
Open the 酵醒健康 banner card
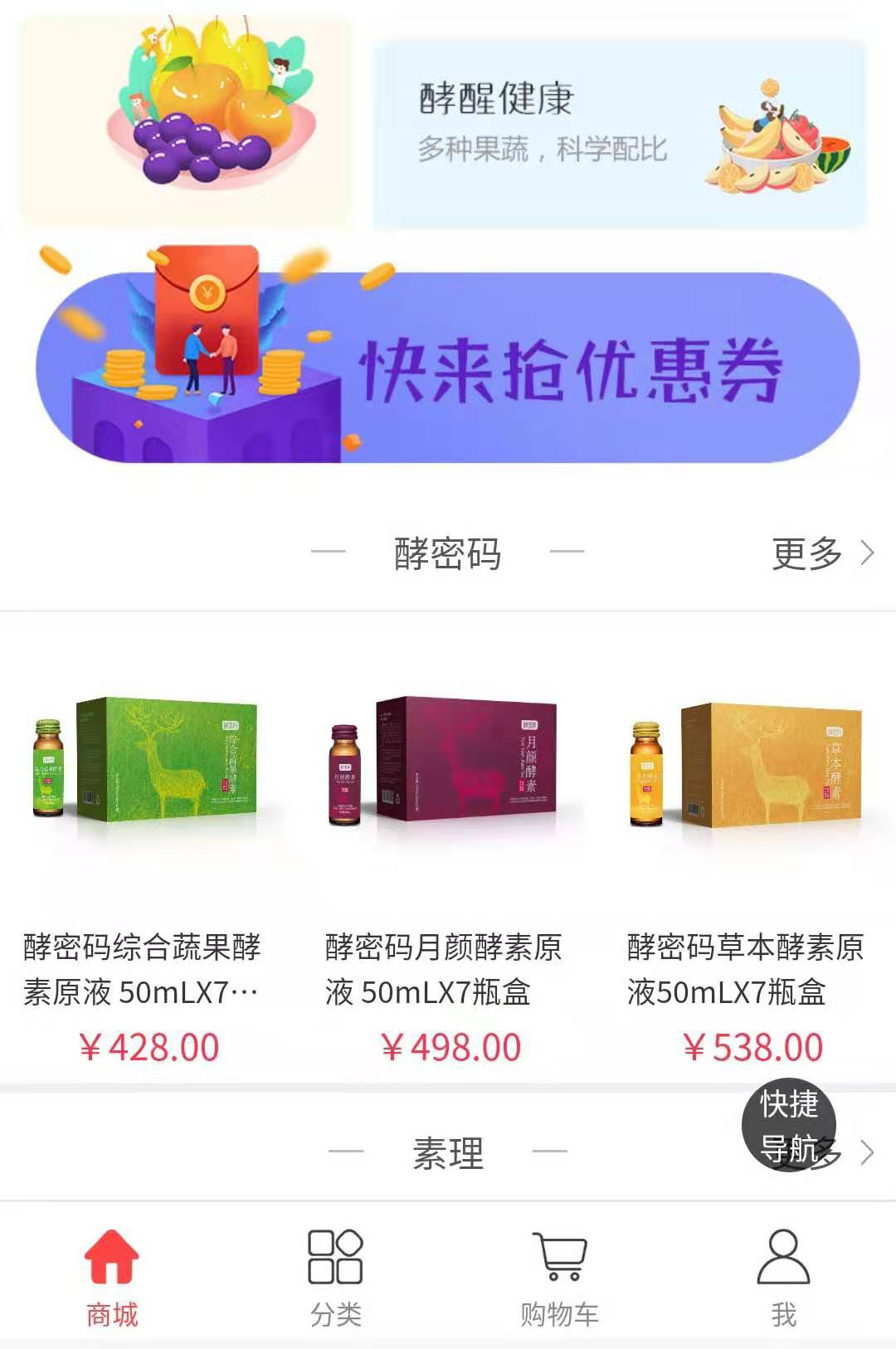click(619, 133)
